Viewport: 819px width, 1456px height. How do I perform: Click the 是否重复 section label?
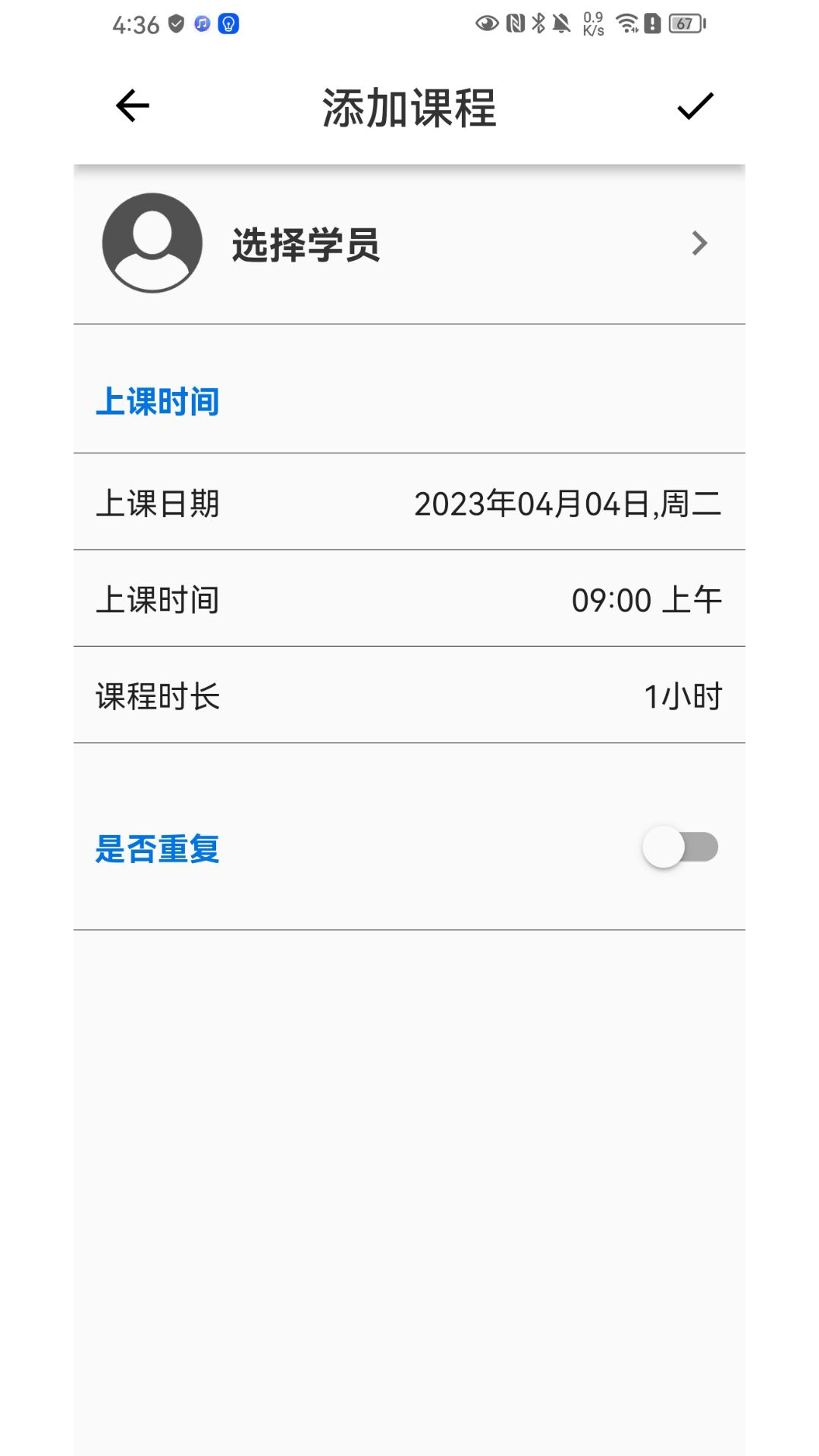tap(156, 848)
